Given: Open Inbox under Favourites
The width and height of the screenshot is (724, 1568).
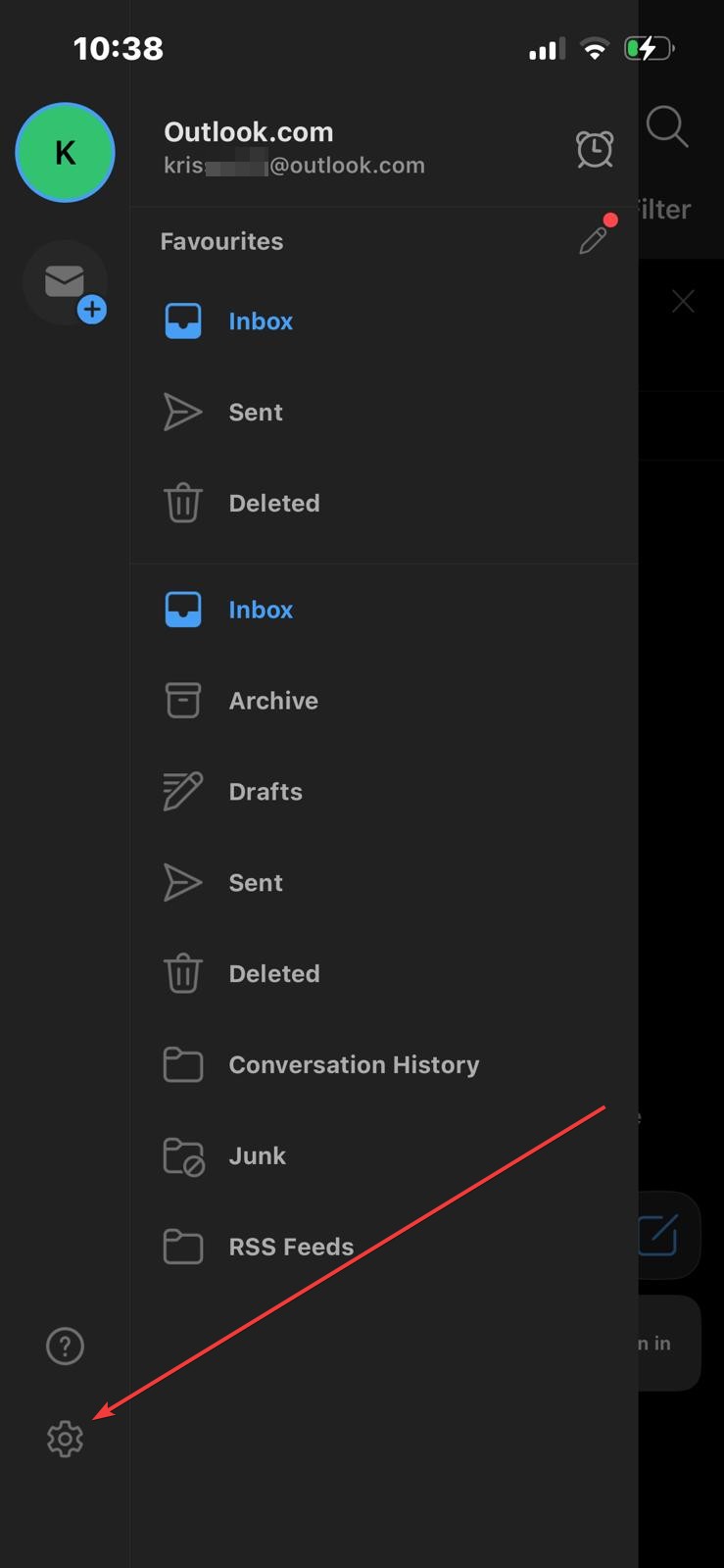Looking at the screenshot, I should coord(260,321).
